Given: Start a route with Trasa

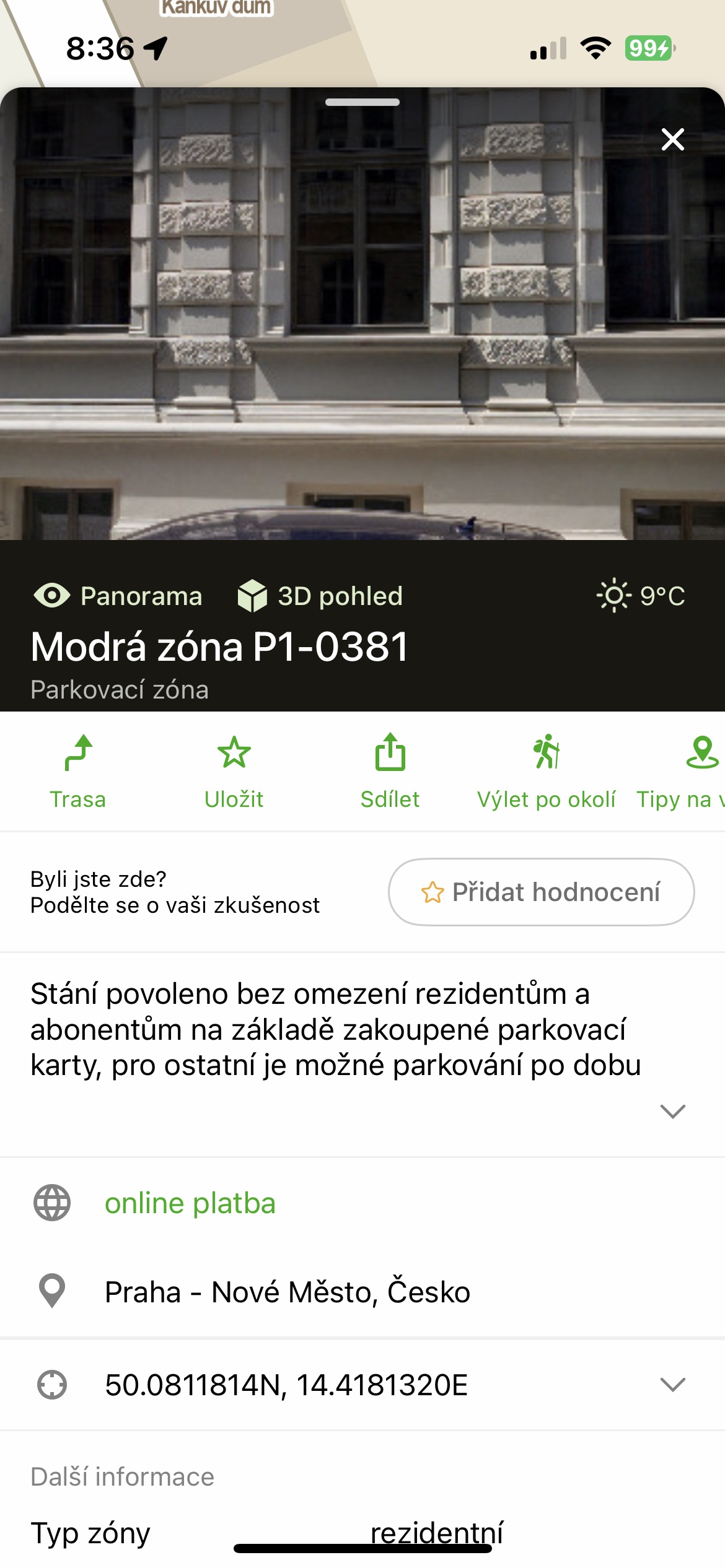Looking at the screenshot, I should (x=78, y=771).
